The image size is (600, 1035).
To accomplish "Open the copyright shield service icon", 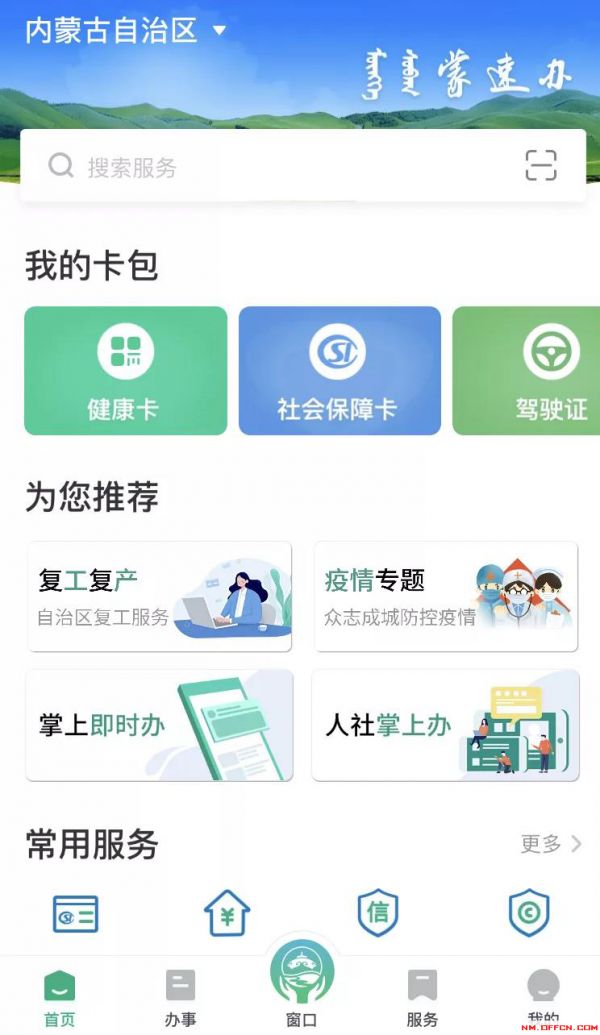I will point(529,913).
